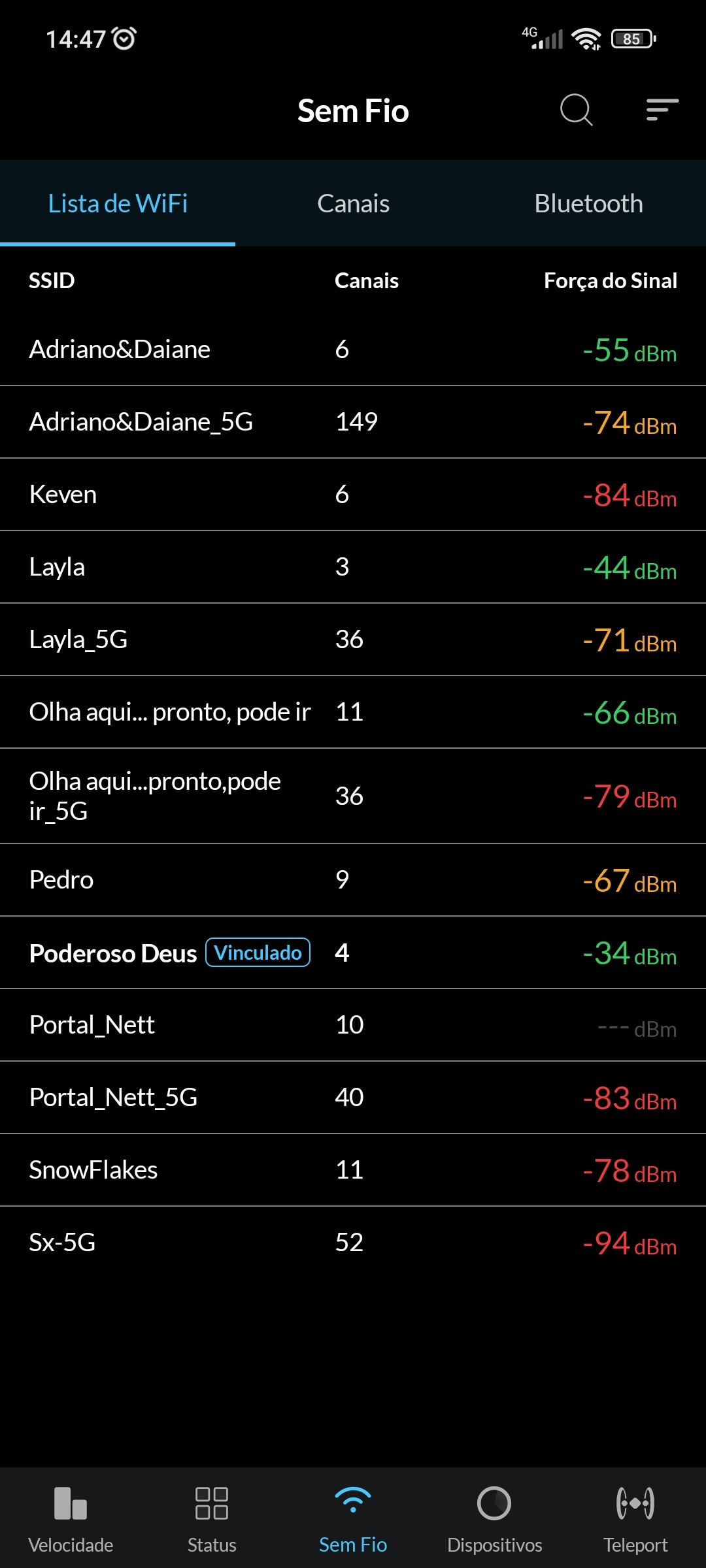Select the Lista de WiFi tab
706x1568 pixels.
coord(118,204)
